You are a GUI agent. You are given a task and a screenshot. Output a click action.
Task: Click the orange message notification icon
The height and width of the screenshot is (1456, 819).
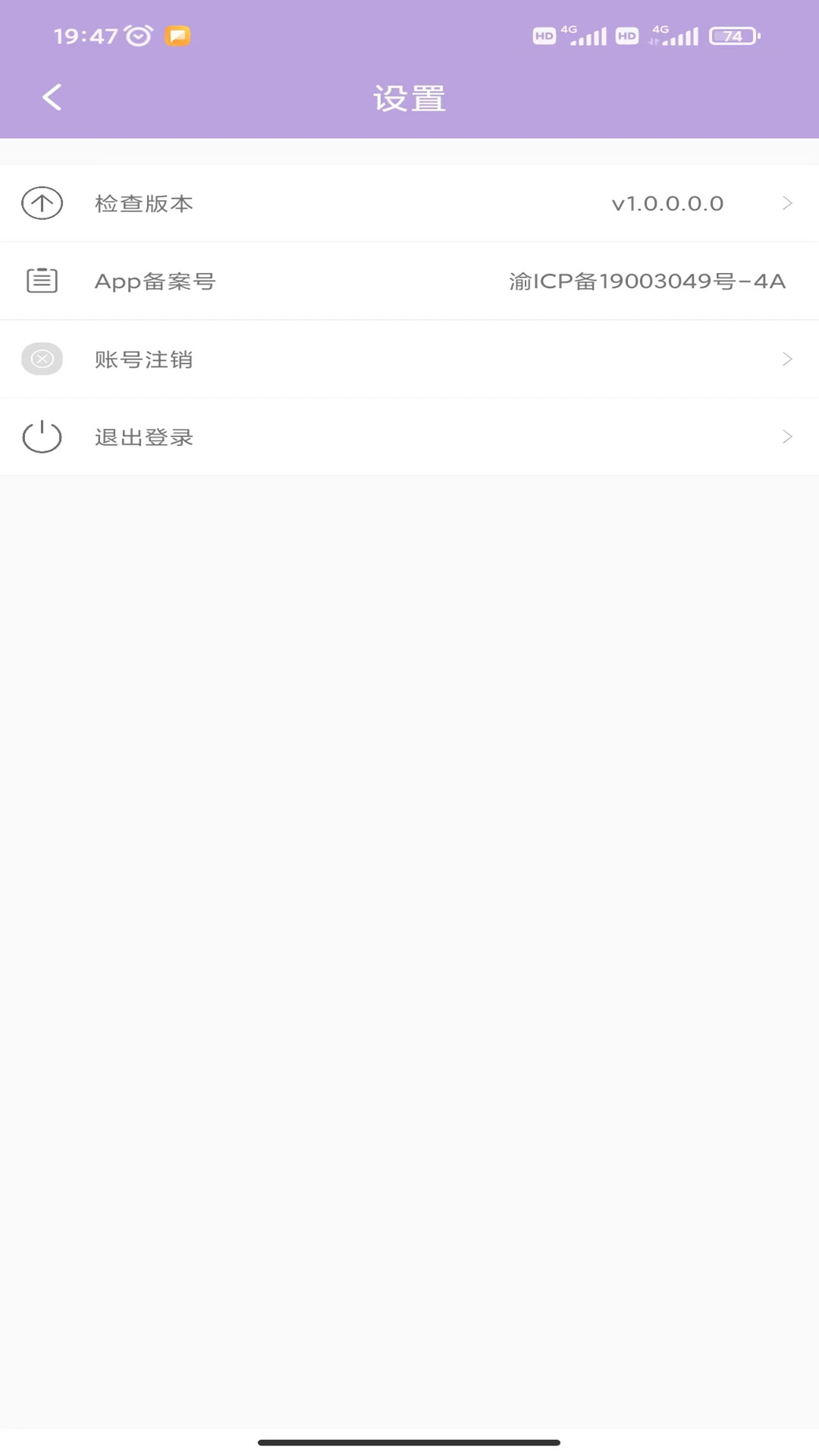[x=177, y=36]
